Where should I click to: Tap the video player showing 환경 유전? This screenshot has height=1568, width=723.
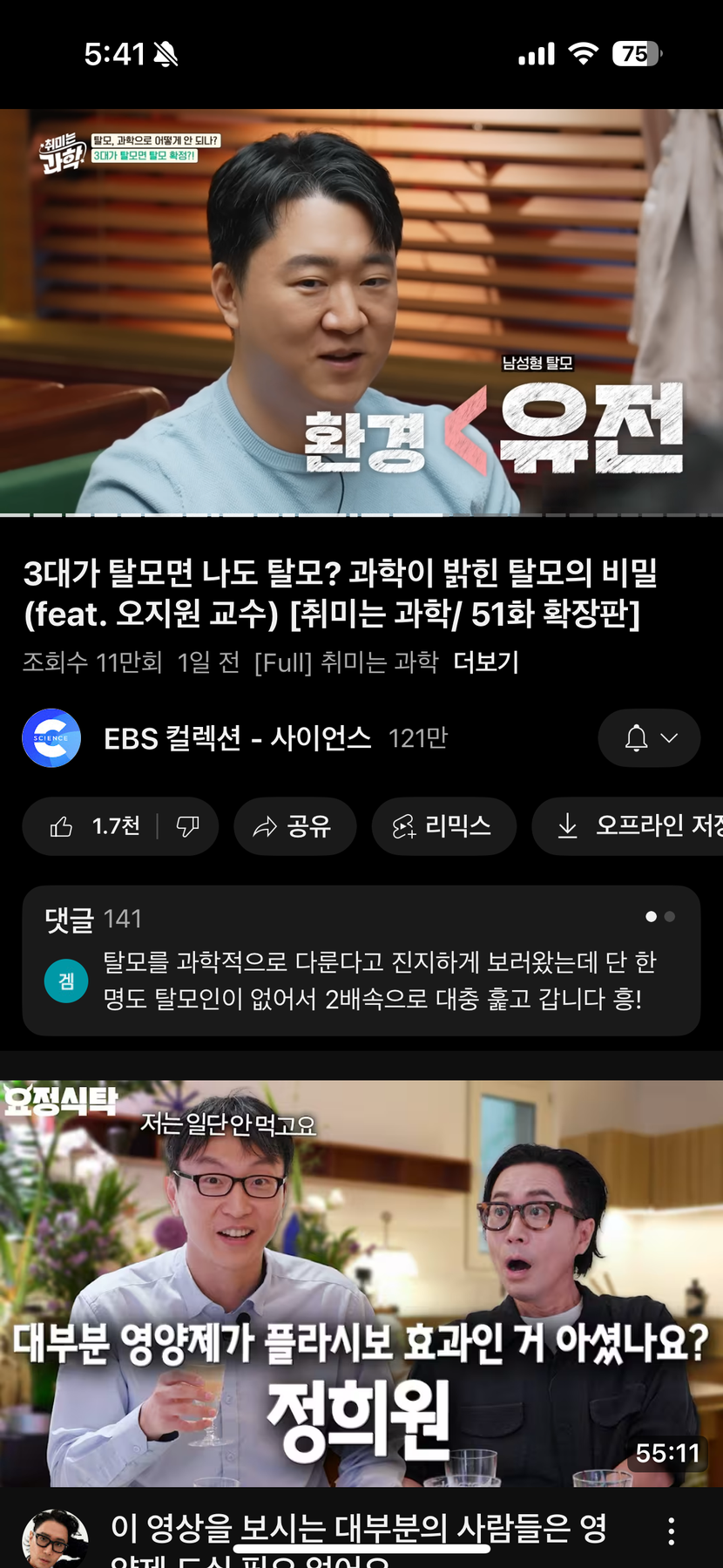pos(361,311)
